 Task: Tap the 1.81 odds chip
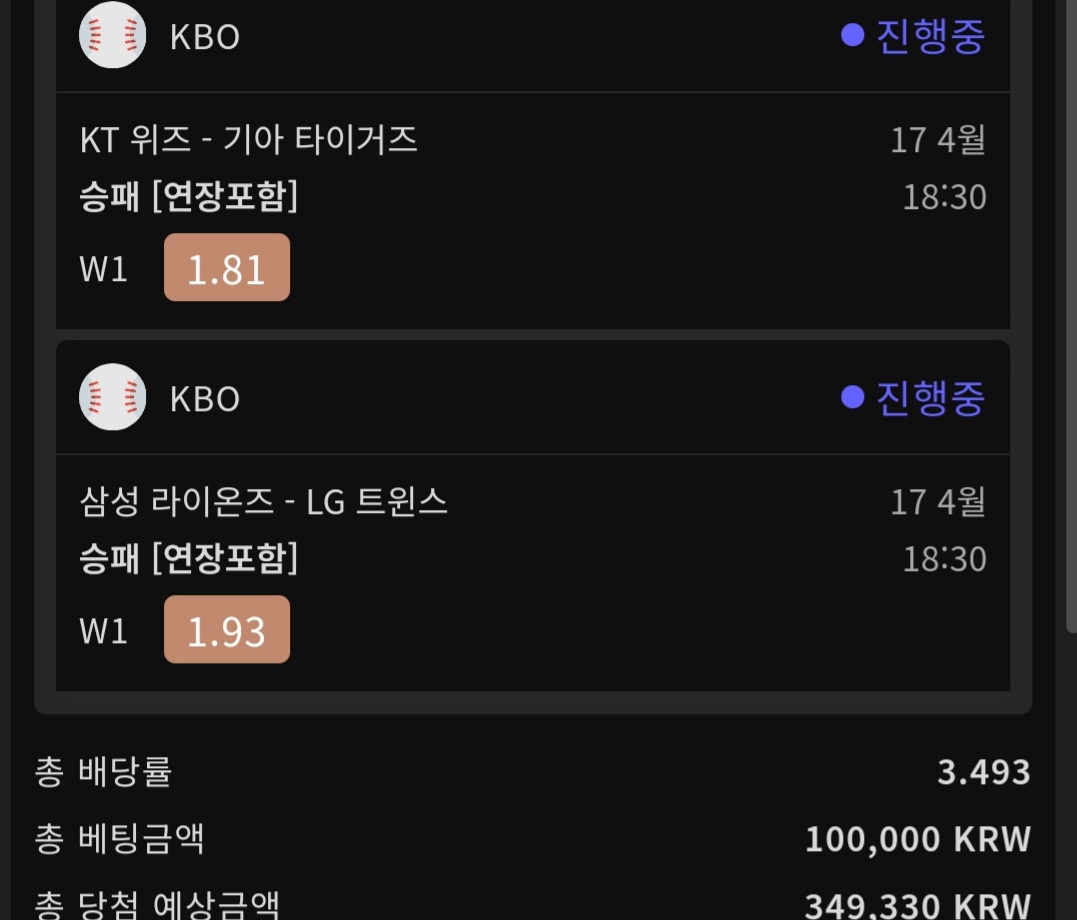[x=227, y=268]
